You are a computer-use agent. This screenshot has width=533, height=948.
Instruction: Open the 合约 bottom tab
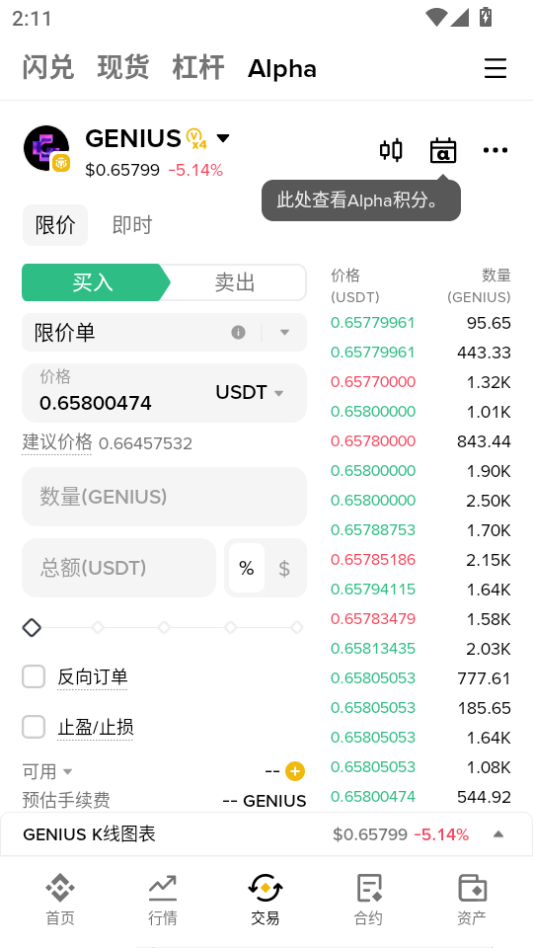coord(368,900)
